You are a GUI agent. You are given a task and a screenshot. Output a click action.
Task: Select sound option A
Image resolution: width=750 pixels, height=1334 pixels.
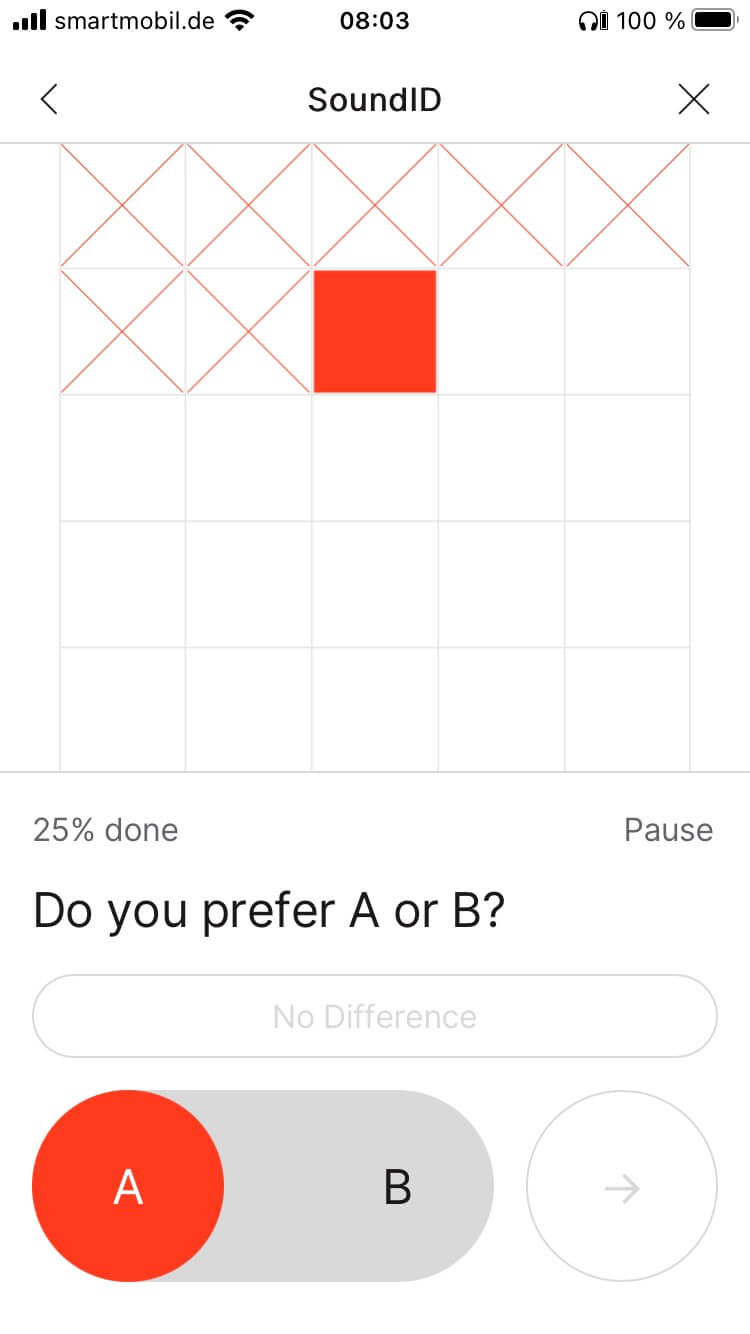(x=128, y=1187)
